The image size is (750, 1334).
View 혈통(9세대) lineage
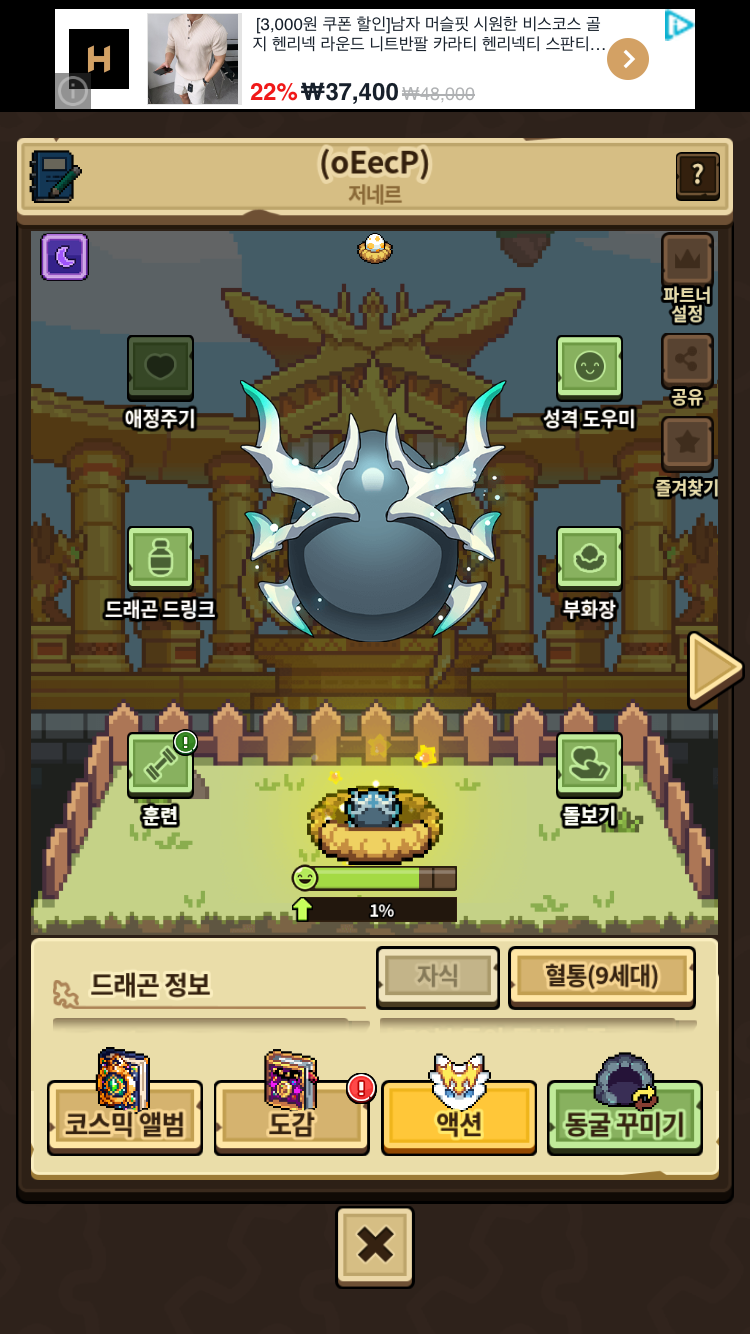(601, 976)
